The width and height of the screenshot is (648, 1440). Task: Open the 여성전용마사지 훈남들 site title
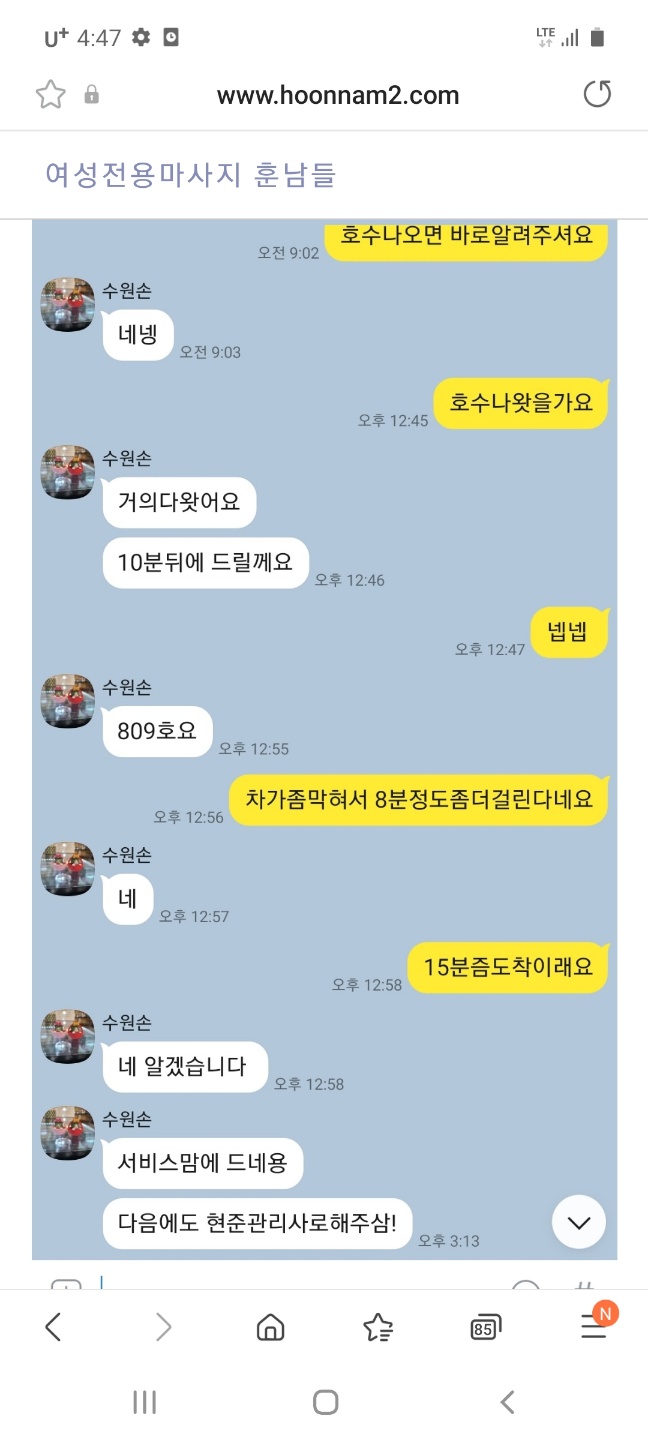click(x=191, y=175)
